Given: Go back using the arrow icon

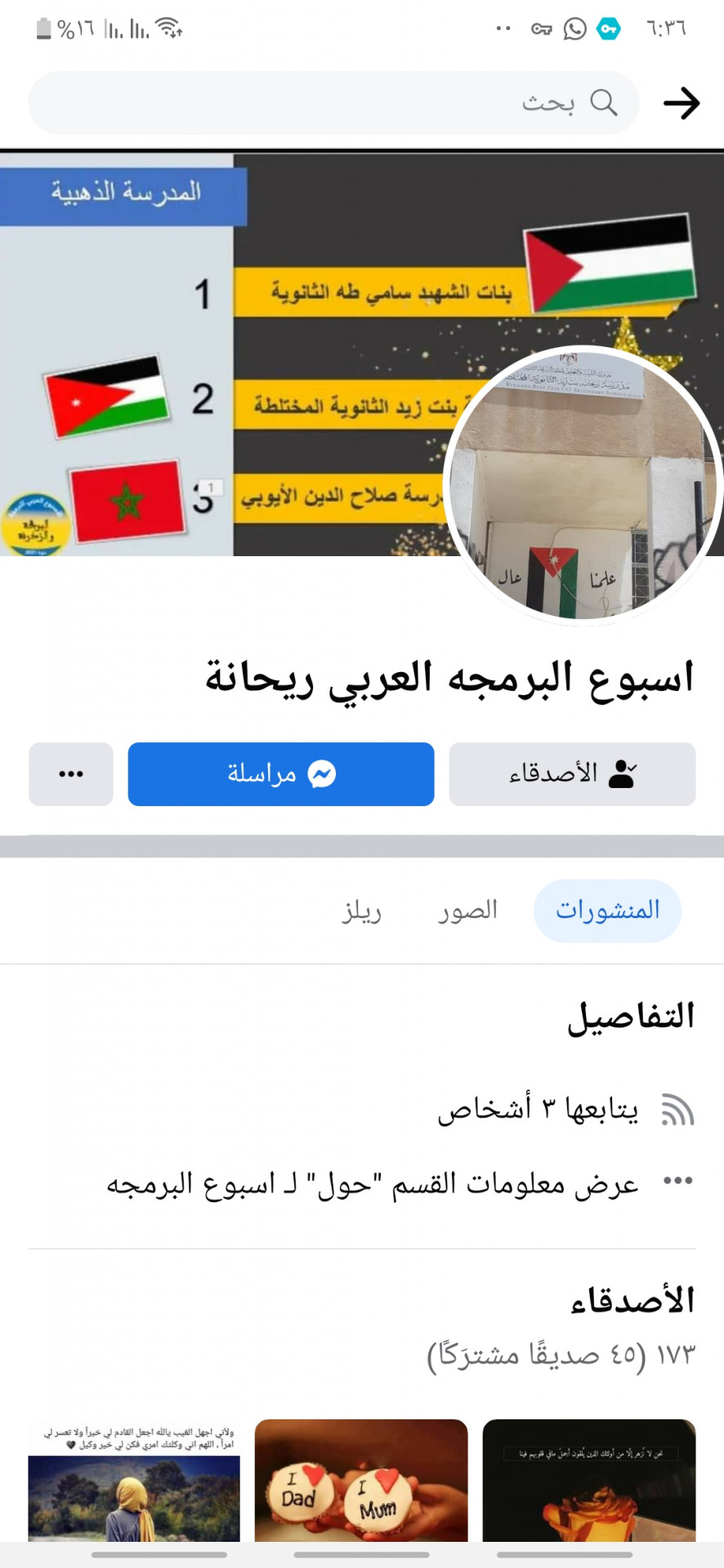Looking at the screenshot, I should pyautogui.click(x=681, y=103).
